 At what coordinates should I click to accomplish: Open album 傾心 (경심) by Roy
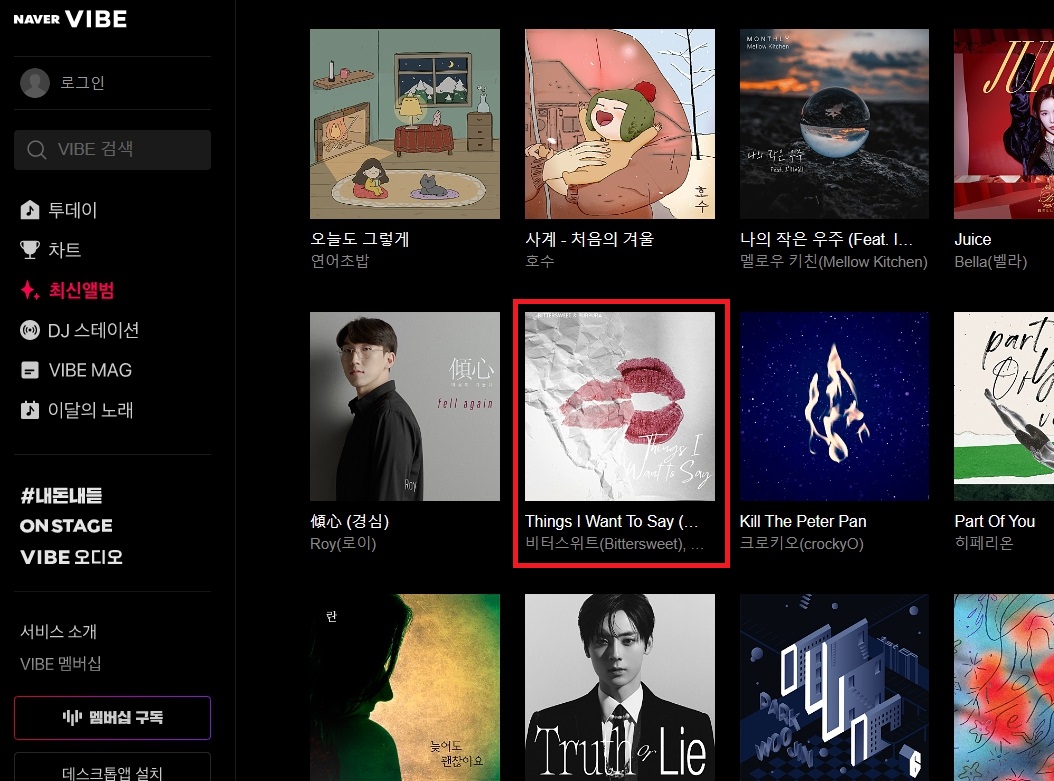(404, 406)
